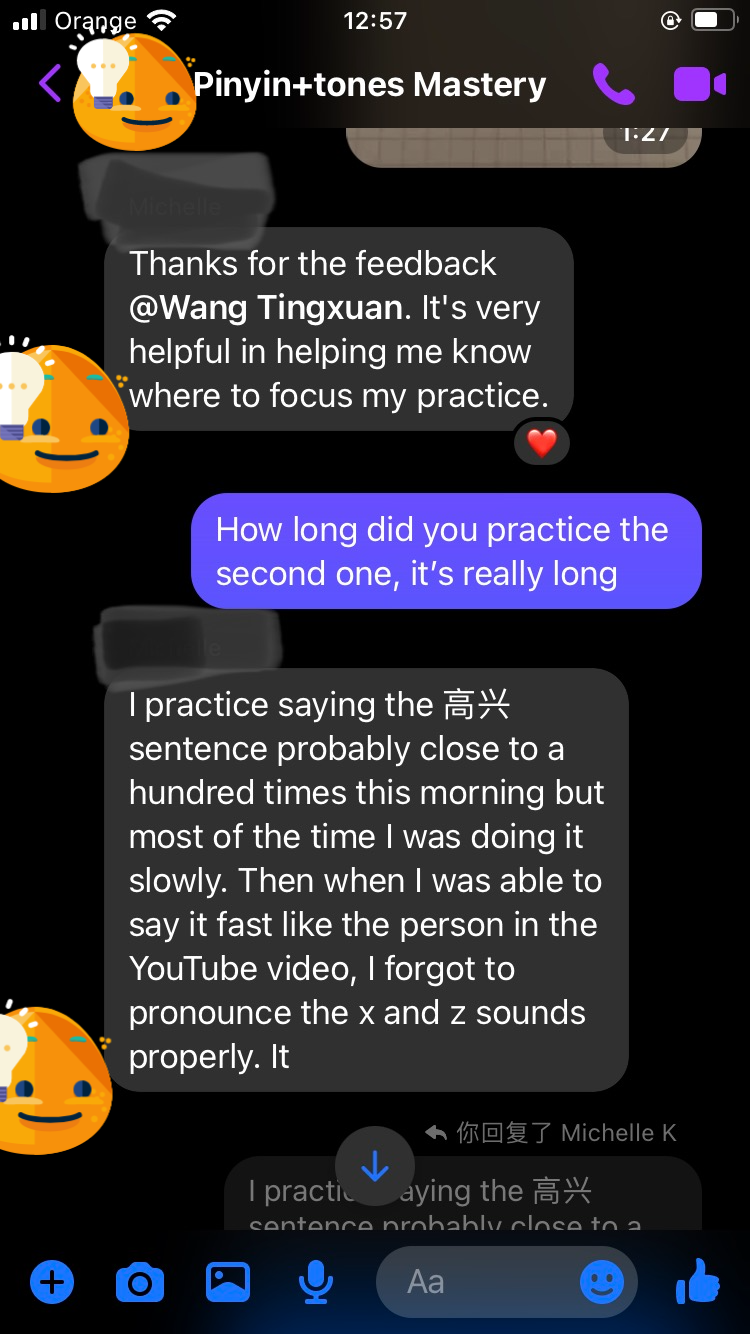Record a voice message with the microphone
Screen dimensions: 750x1334
coord(316,1282)
